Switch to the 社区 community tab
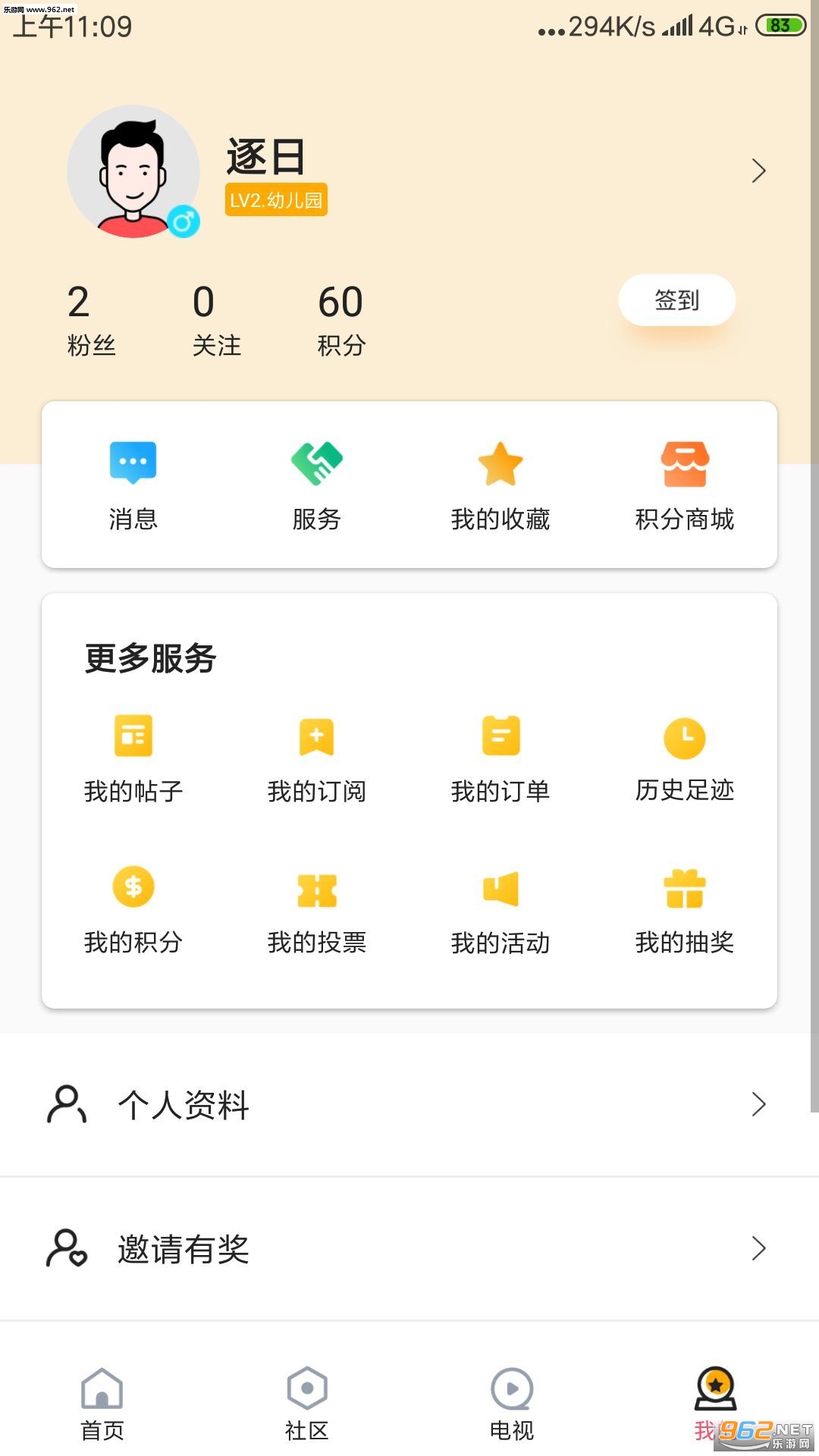 pyautogui.click(x=307, y=1404)
